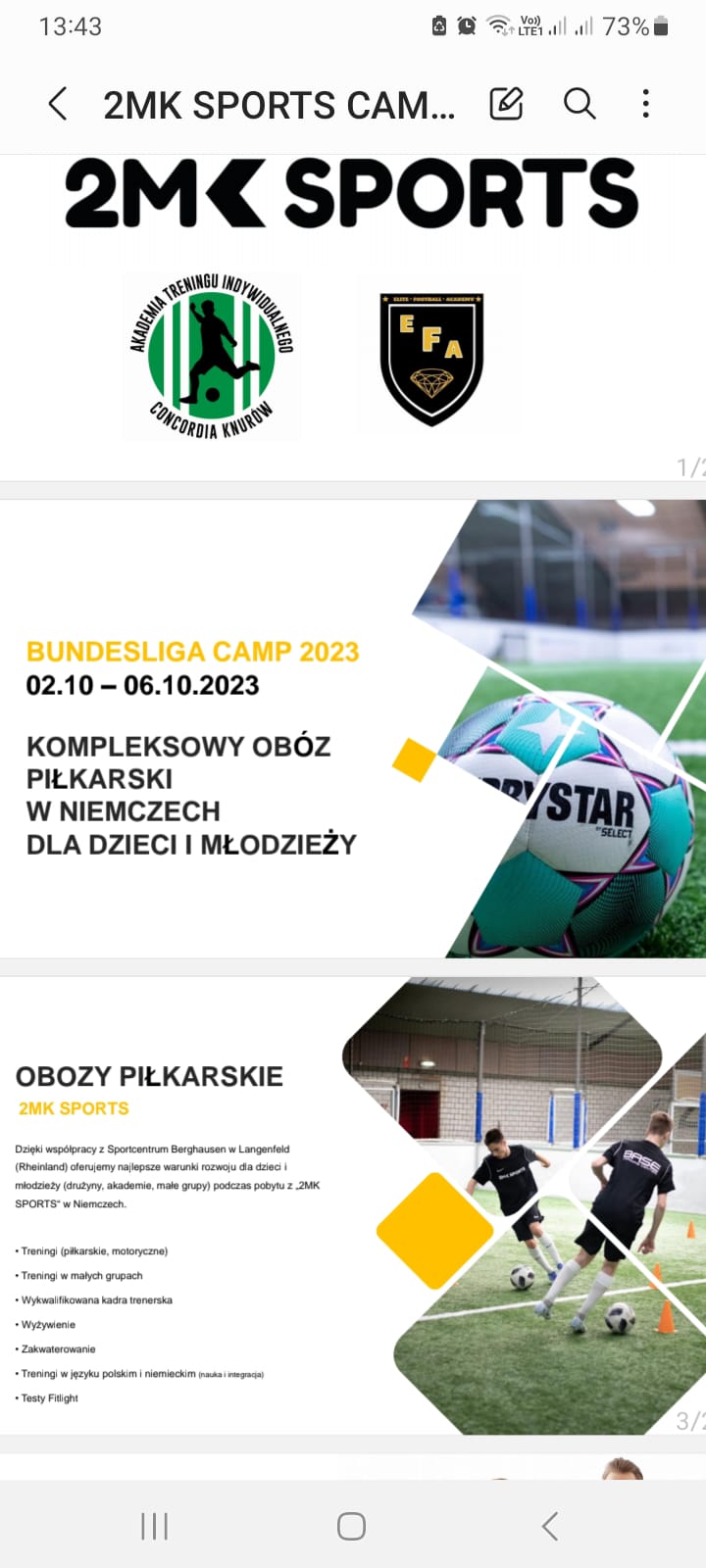Screen dimensions: 706x1568
Task: Tap the system home button
Action: point(351,1526)
